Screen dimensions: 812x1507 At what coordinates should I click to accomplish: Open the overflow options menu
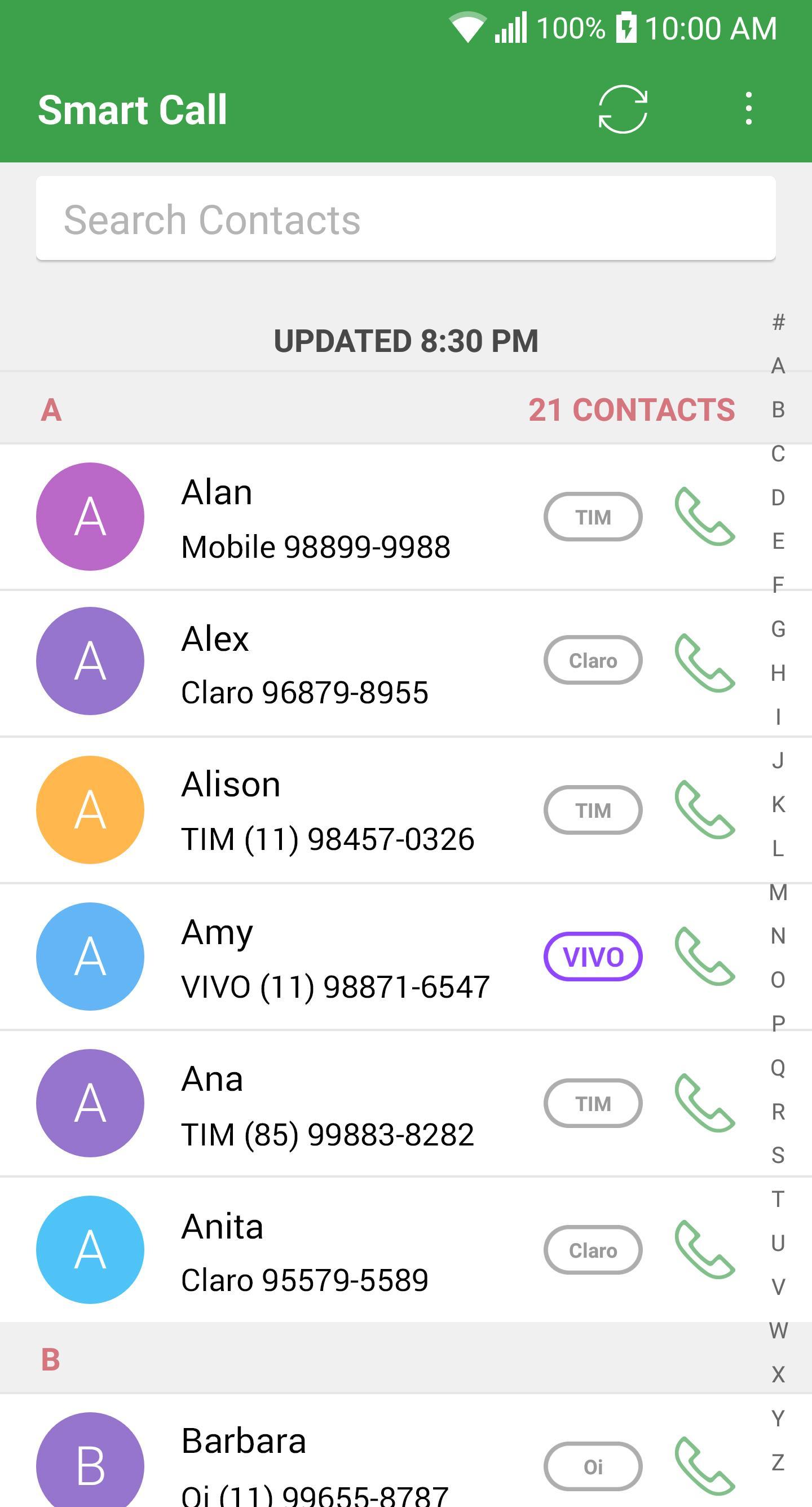coord(748,109)
